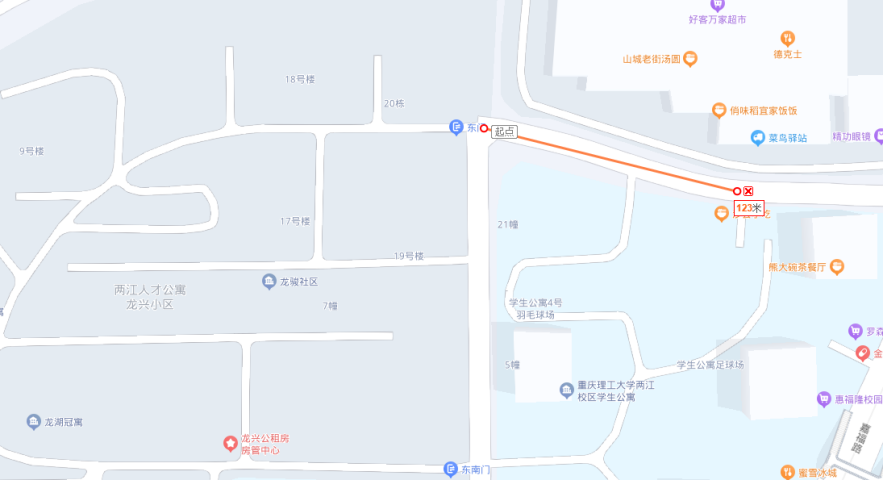Open the 龙湖冠寓 apartment marker
Image resolution: width=883 pixels, height=480 pixels.
[33, 422]
